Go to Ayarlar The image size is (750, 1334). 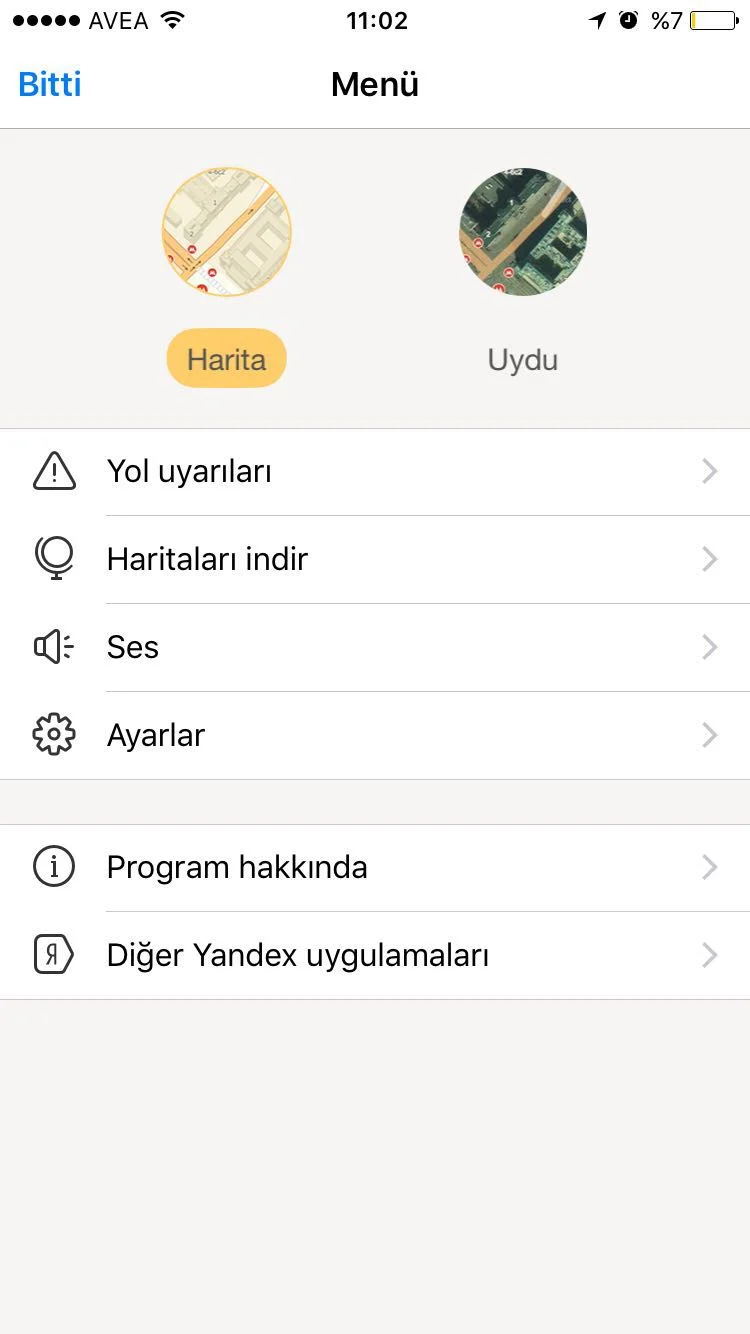375,735
